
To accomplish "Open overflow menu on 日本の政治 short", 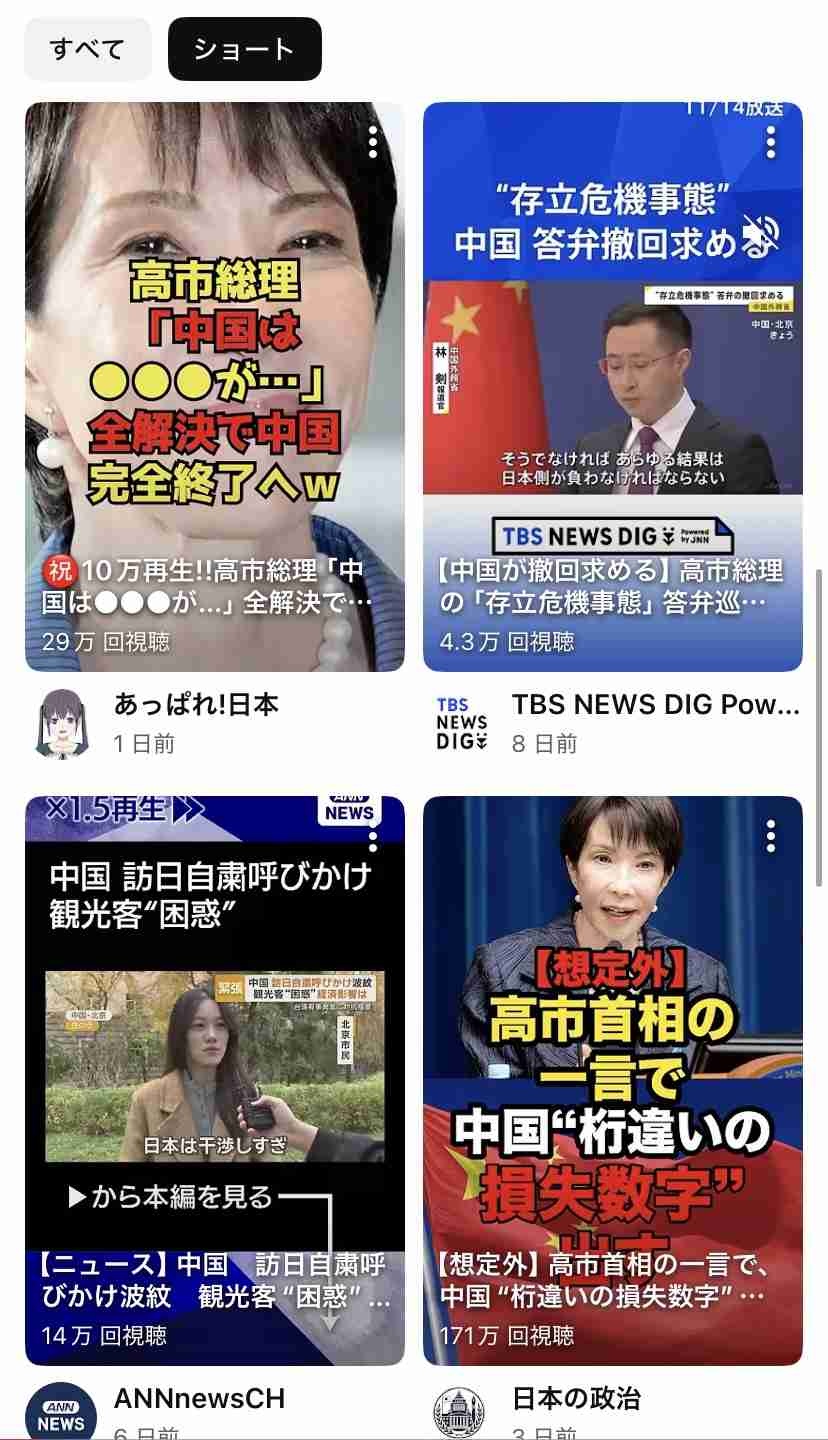I will 770,836.
